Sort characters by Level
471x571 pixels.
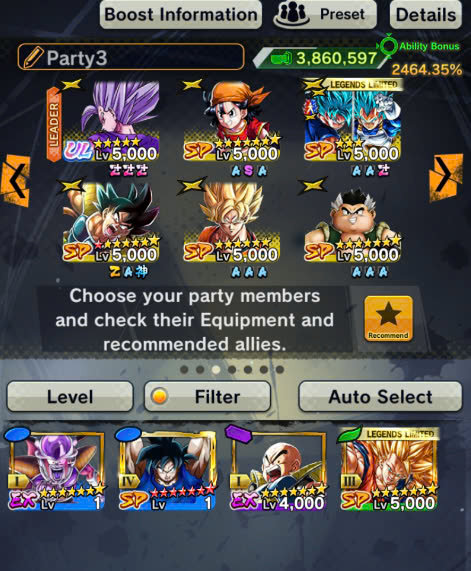click(x=70, y=397)
